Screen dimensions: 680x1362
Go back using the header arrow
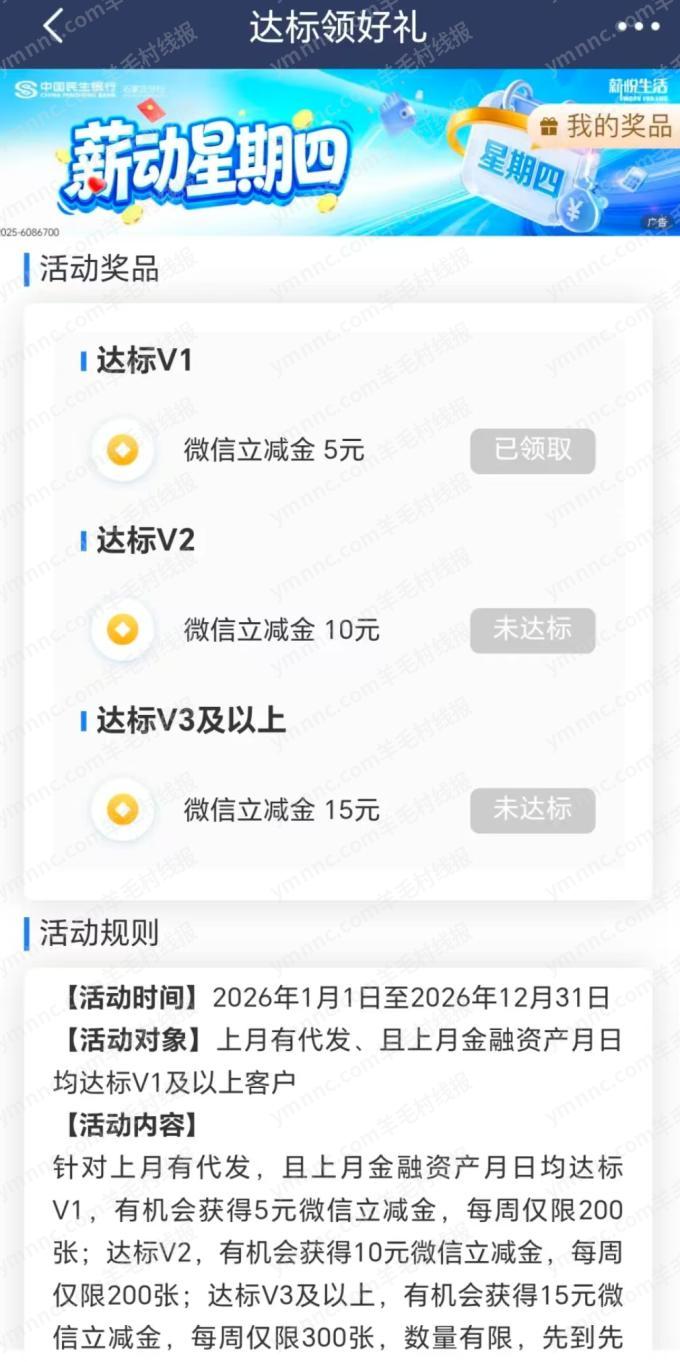click(53, 27)
